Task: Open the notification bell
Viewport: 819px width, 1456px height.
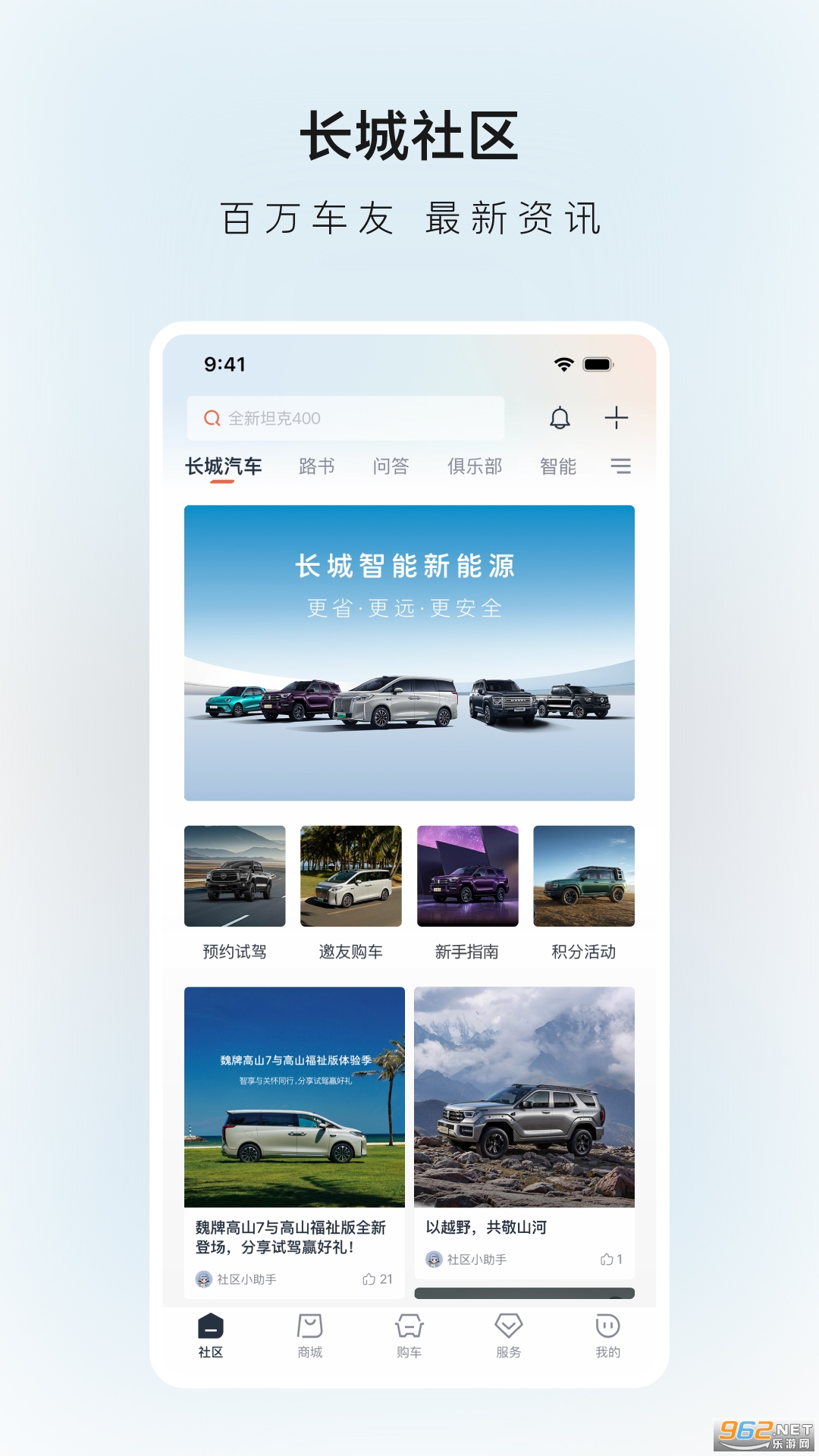Action: pos(560,419)
